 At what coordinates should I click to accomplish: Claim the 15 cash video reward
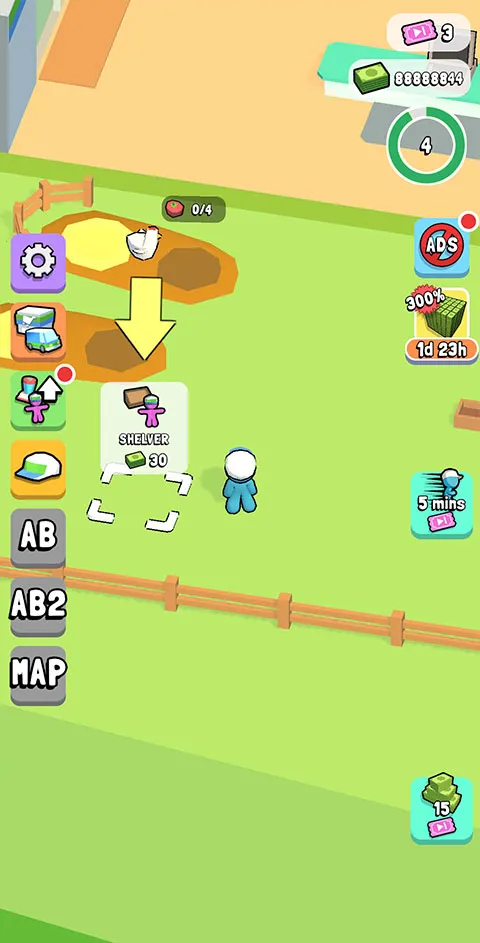[442, 809]
